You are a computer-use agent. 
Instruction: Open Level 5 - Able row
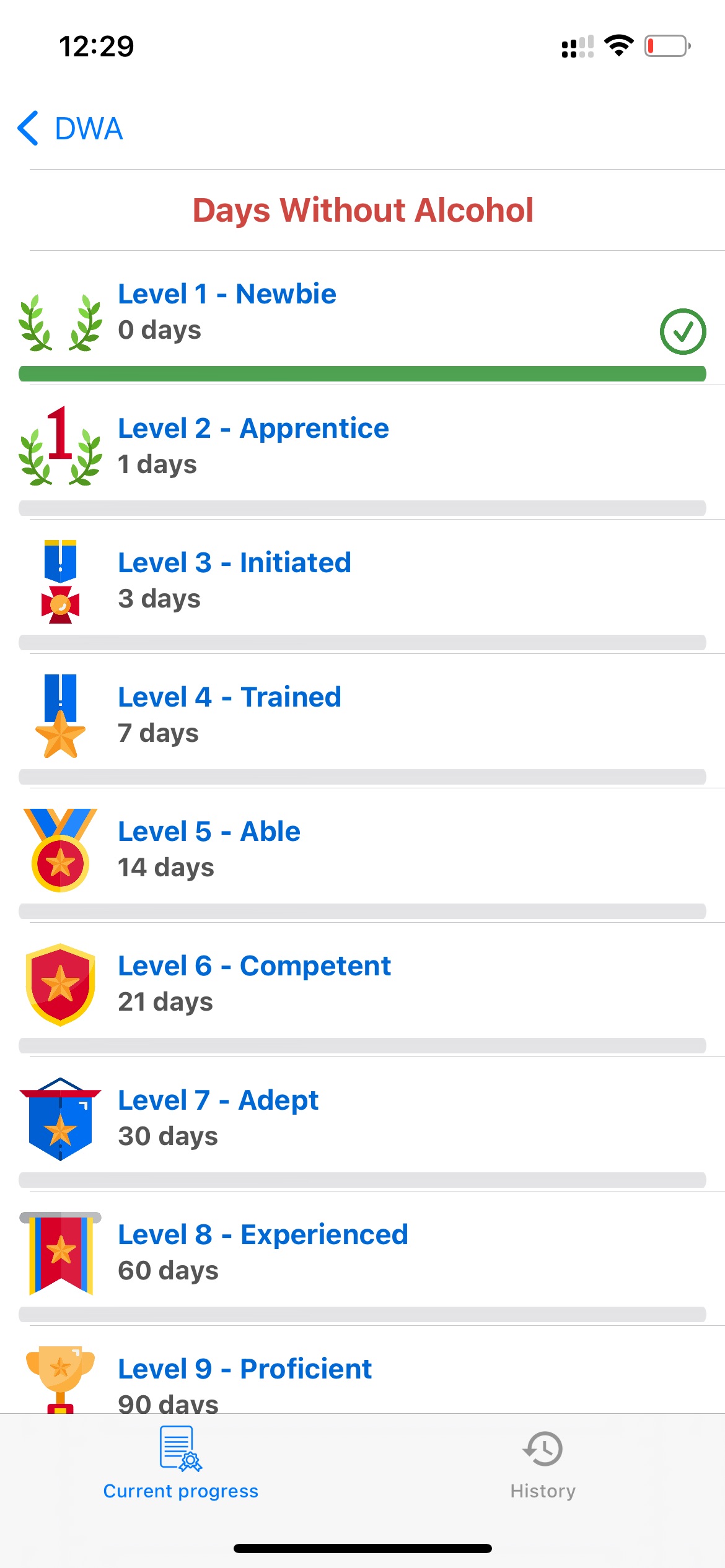pos(362,856)
